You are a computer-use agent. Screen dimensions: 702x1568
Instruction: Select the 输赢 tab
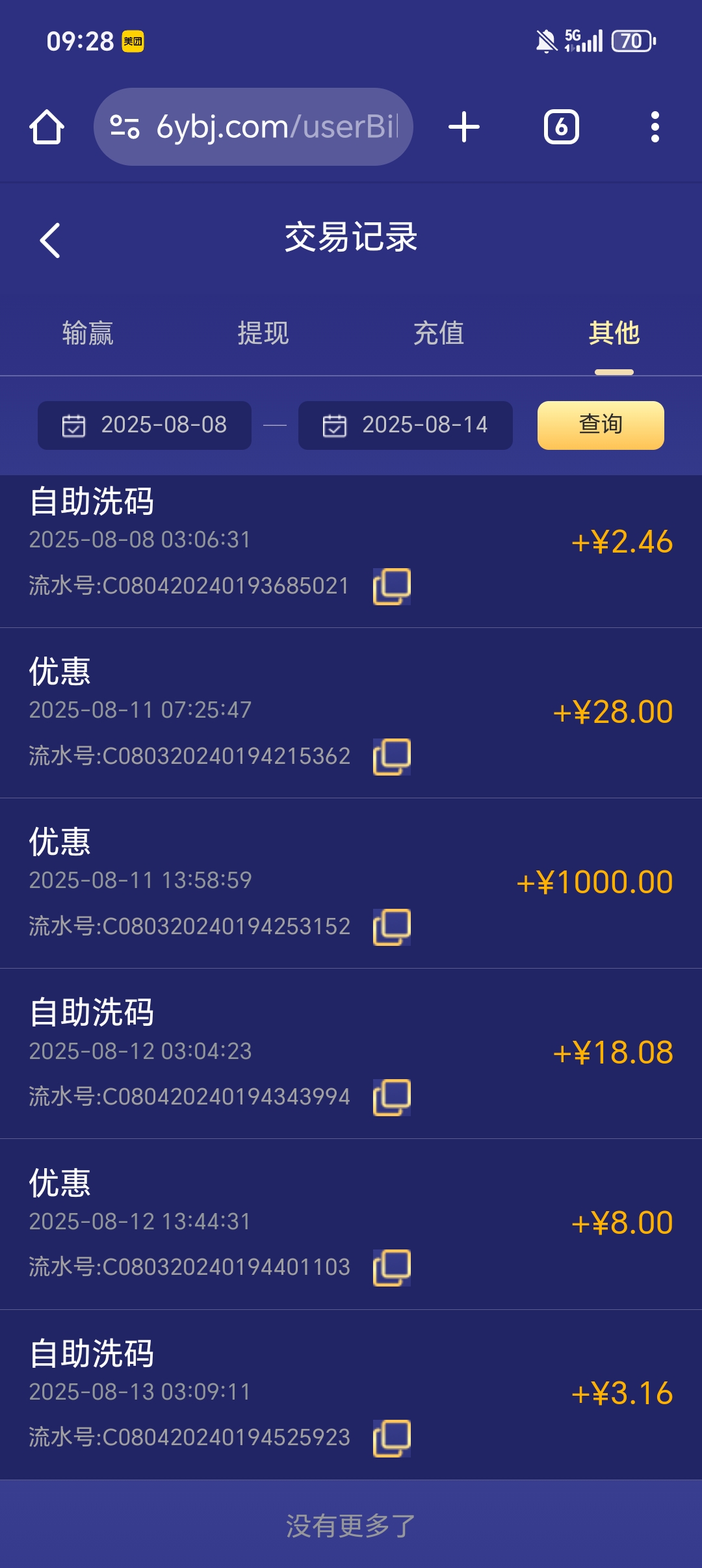88,334
